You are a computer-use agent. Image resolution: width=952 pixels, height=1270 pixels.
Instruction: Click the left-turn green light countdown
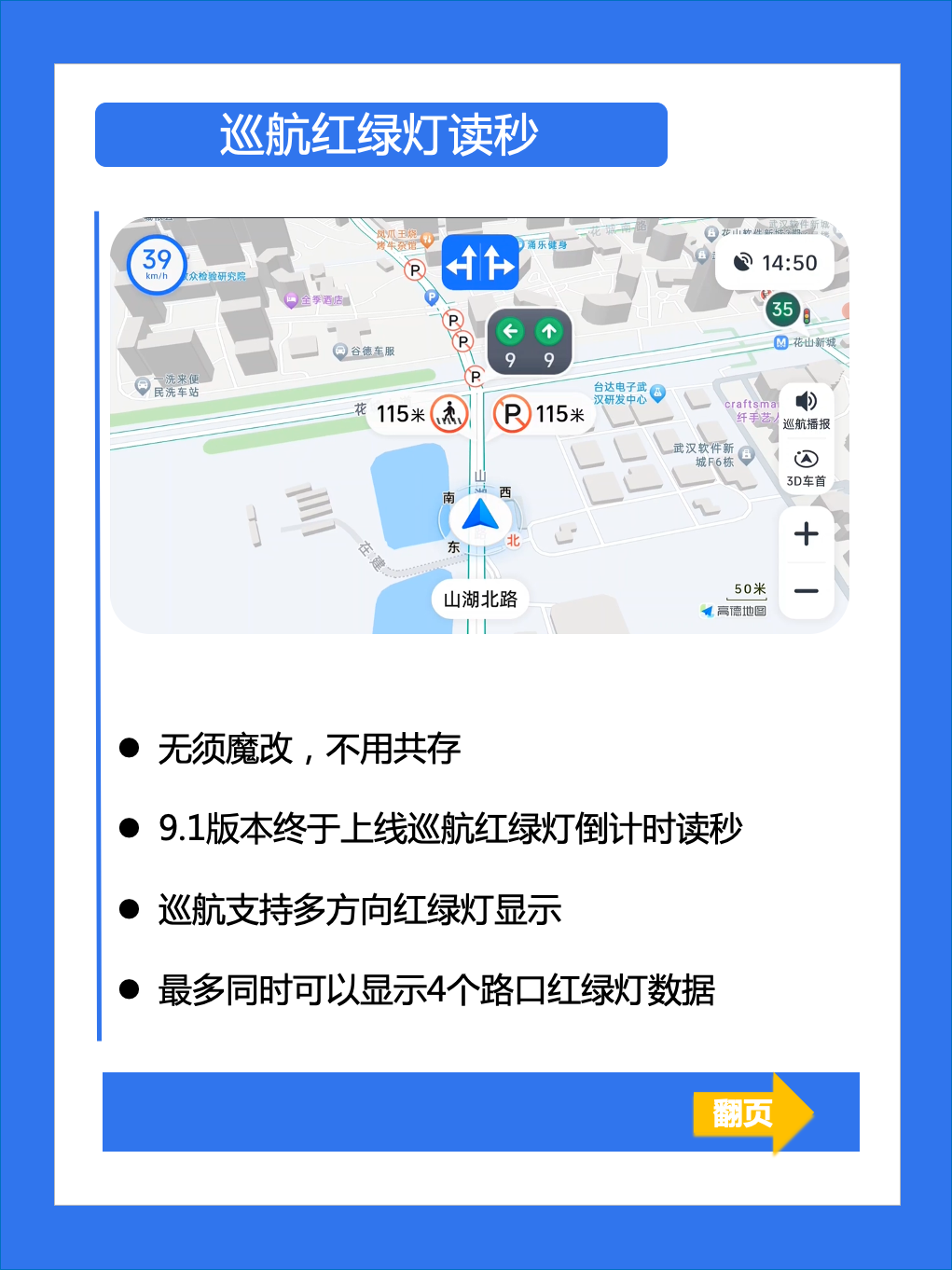pos(510,342)
